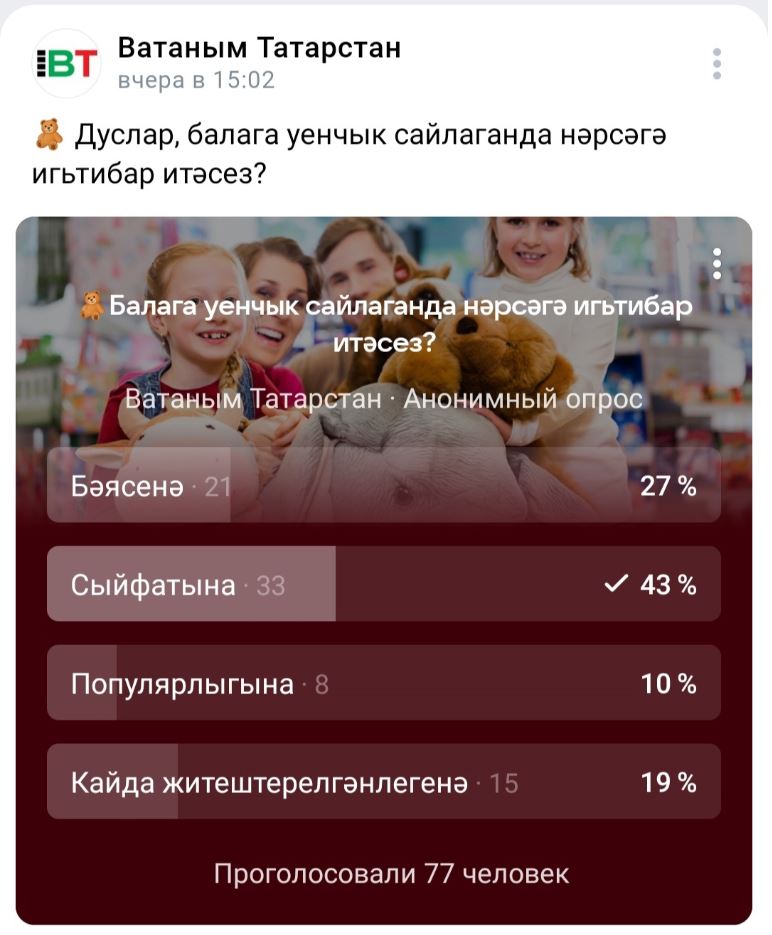772x935 pixels.
Task: Open the post overflow menu beside Ватаным Татарстан
Action: click(x=716, y=63)
